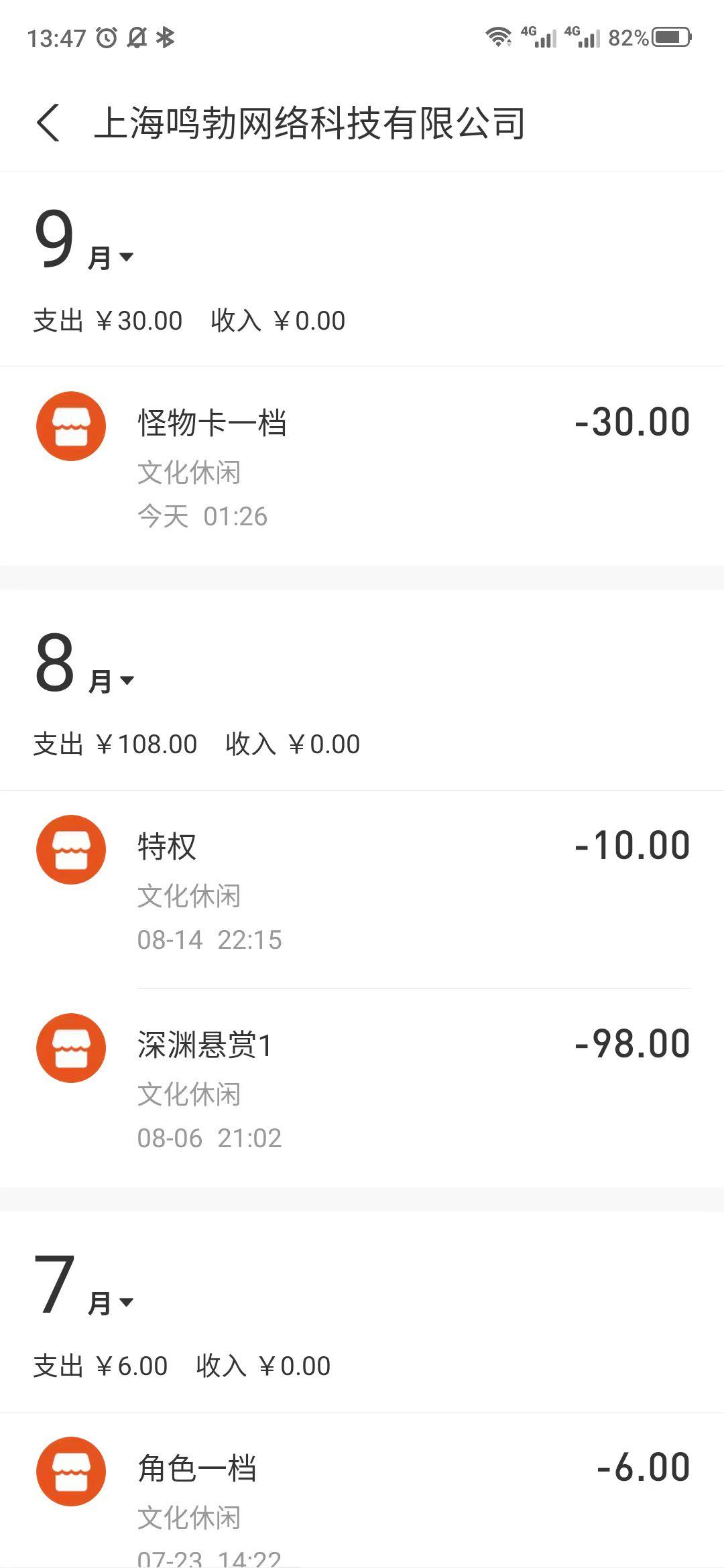Tap the mute icon in the status bar

(136, 38)
